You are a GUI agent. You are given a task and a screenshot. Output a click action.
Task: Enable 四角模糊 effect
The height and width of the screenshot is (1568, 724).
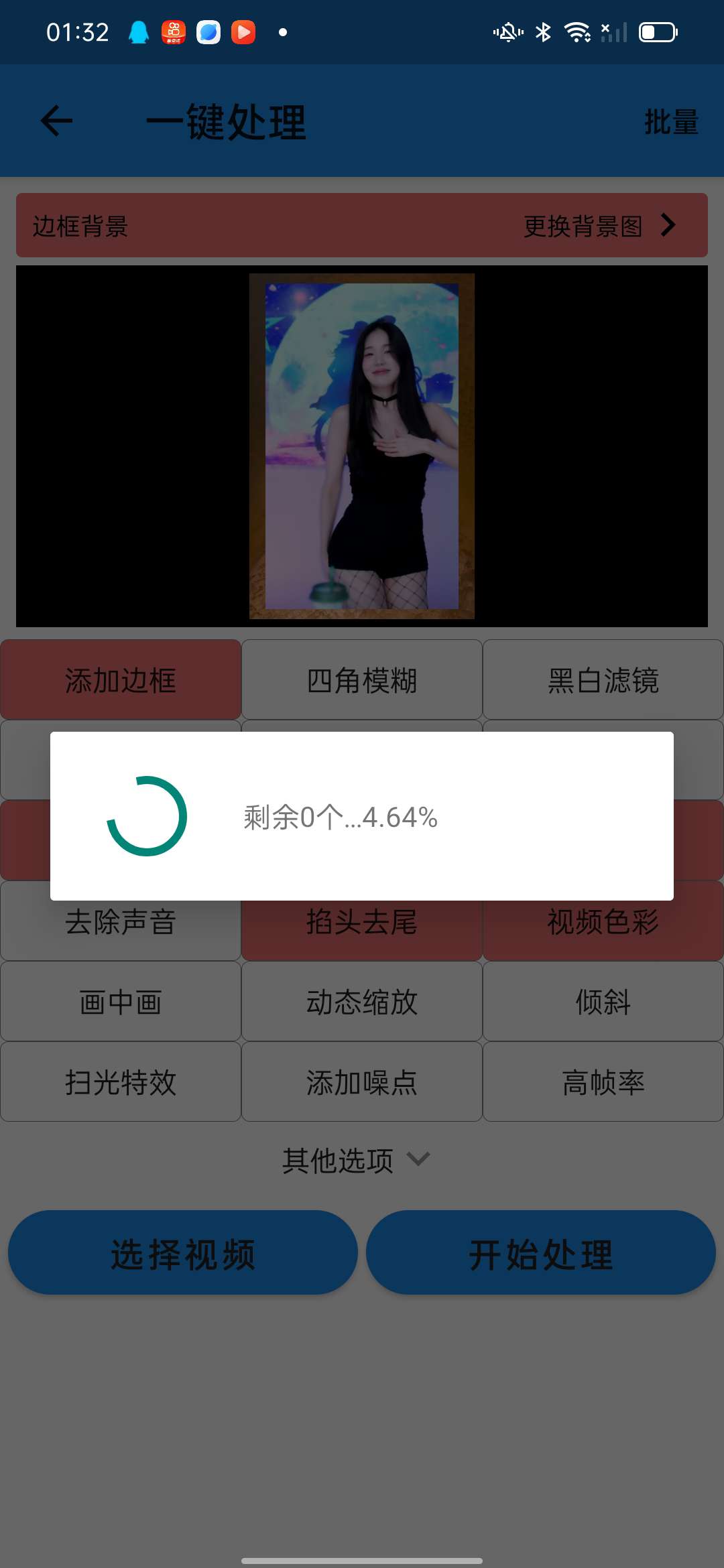tap(362, 680)
